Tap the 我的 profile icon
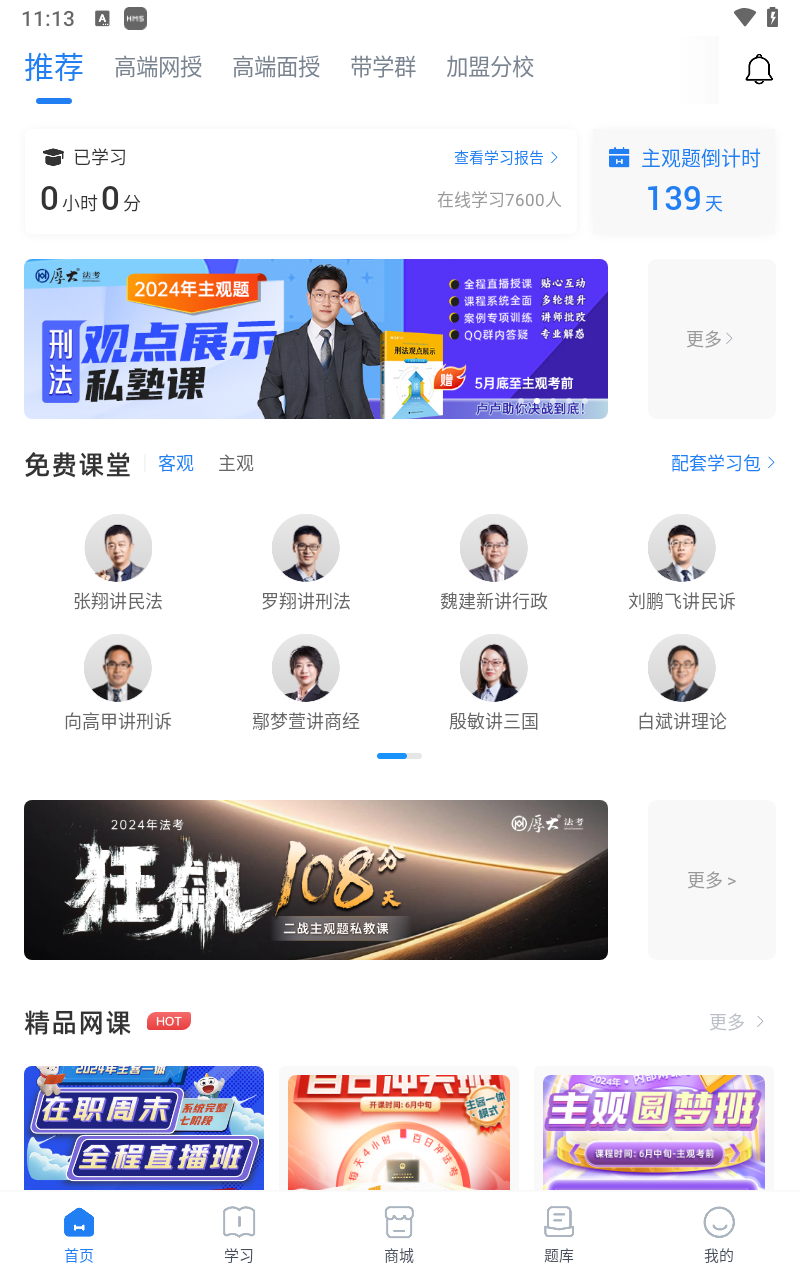Screen dimensions: 800x1280 pyautogui.click(x=719, y=1222)
